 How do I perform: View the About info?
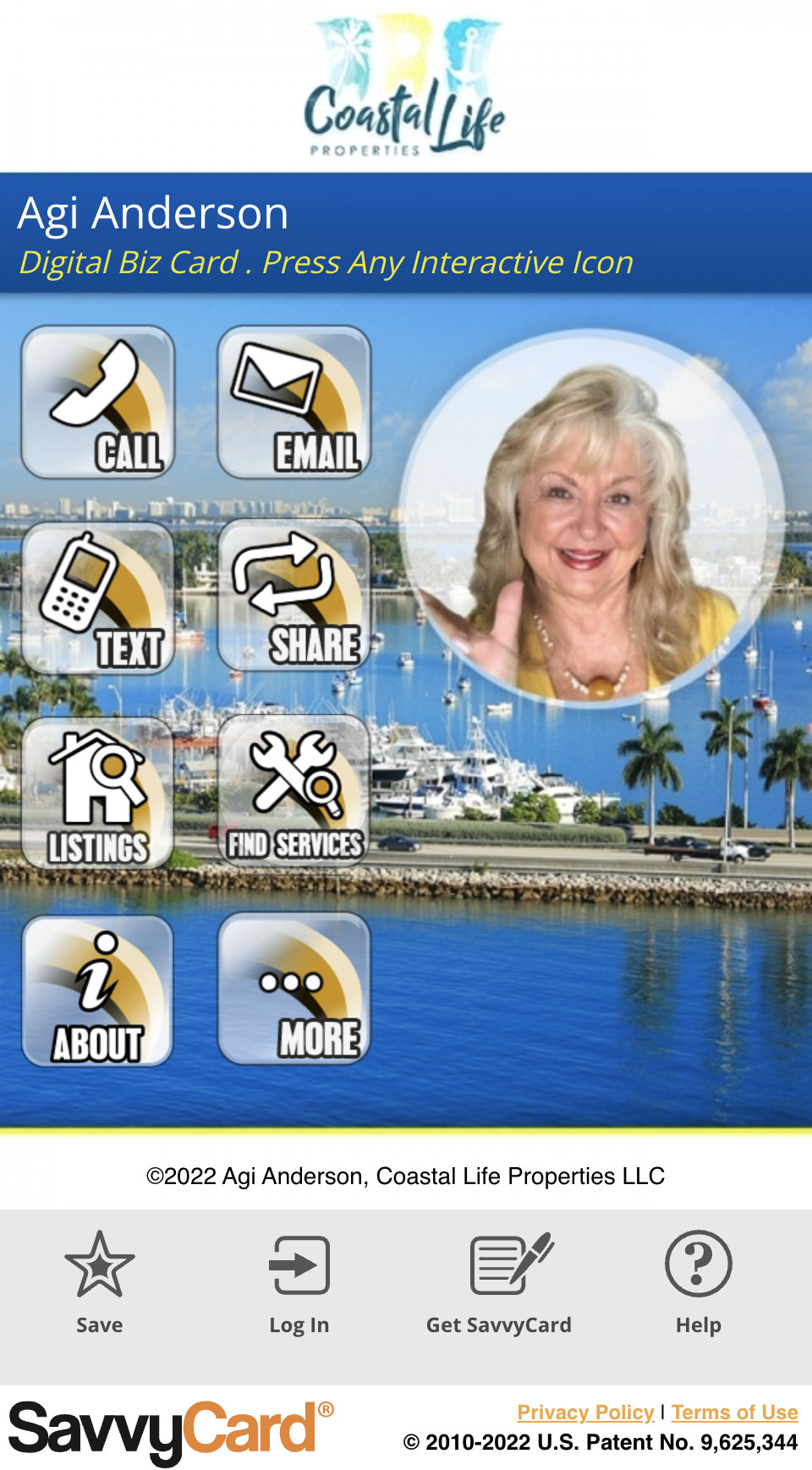98,990
